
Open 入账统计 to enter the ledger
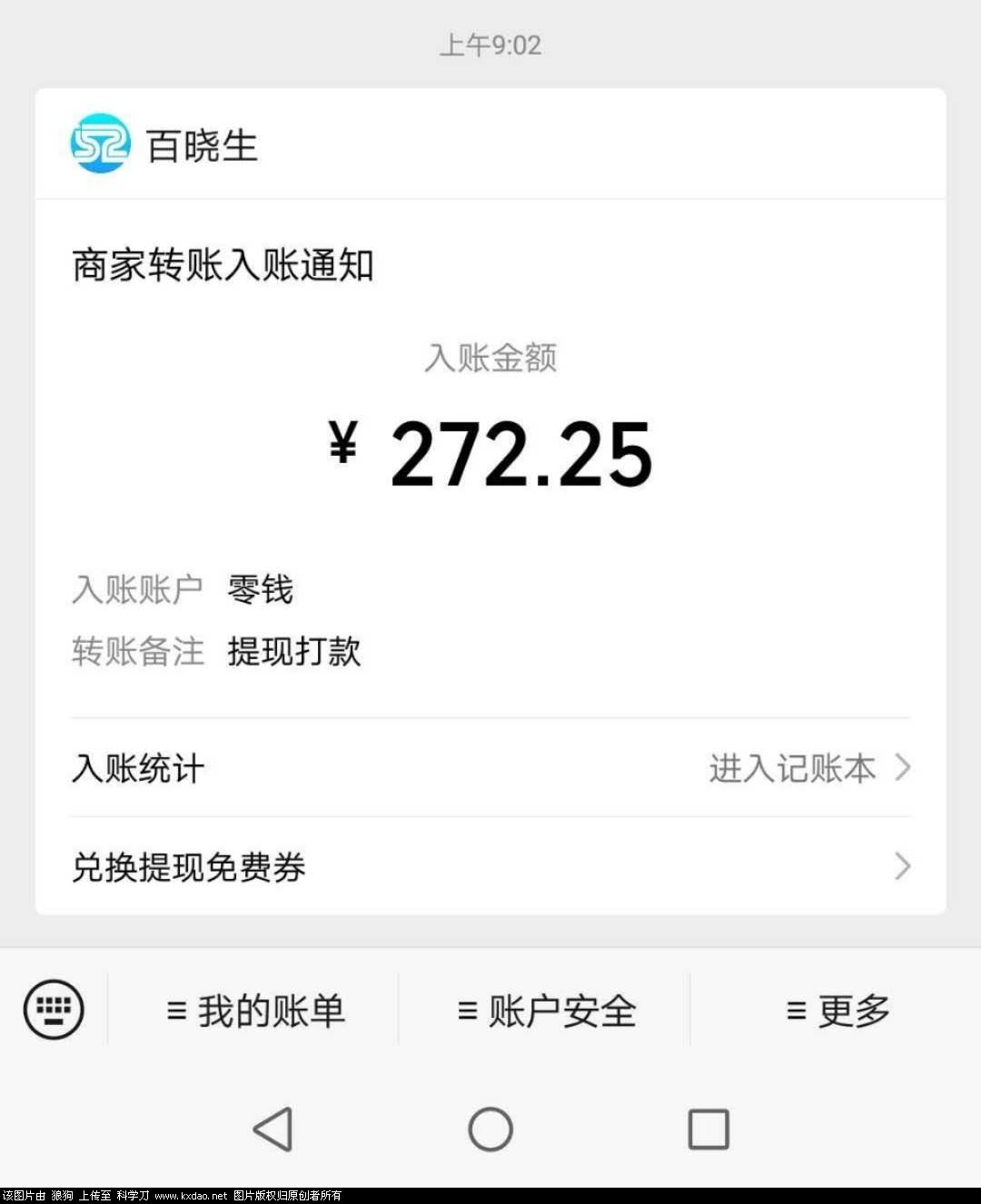click(490, 768)
